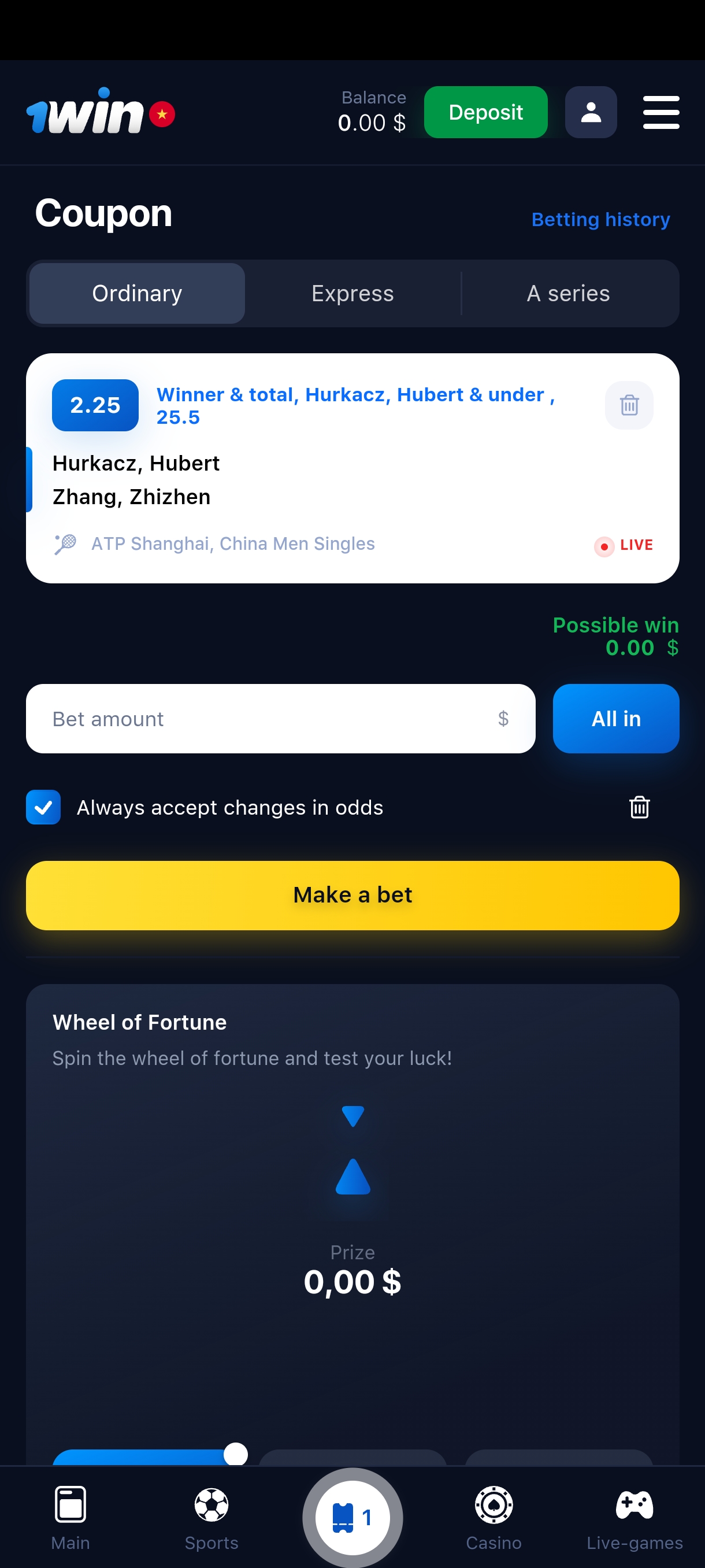
Task: Tap the All in button
Action: [x=615, y=719]
